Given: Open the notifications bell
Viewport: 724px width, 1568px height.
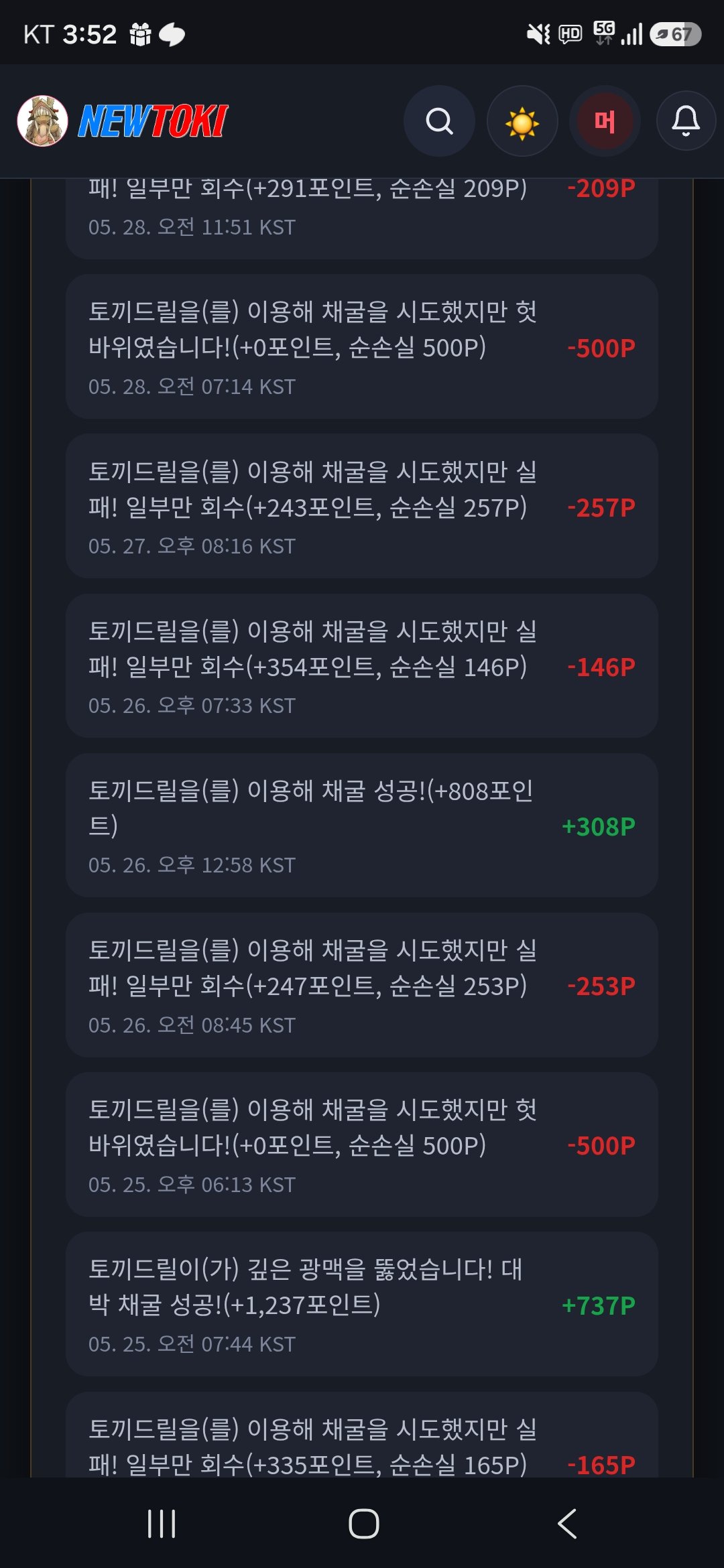Looking at the screenshot, I should point(686,121).
